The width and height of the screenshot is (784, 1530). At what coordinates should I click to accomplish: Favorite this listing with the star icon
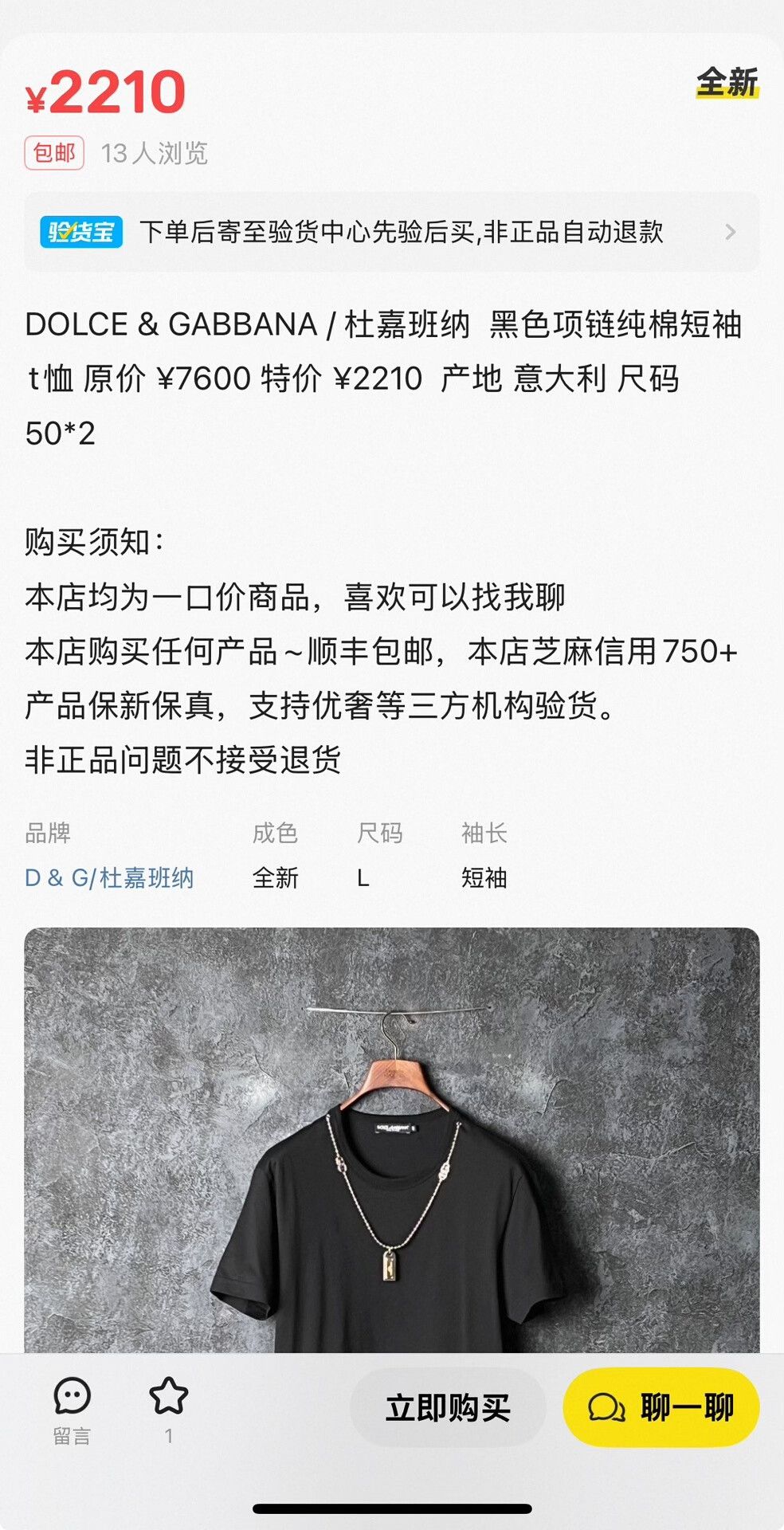(168, 1409)
